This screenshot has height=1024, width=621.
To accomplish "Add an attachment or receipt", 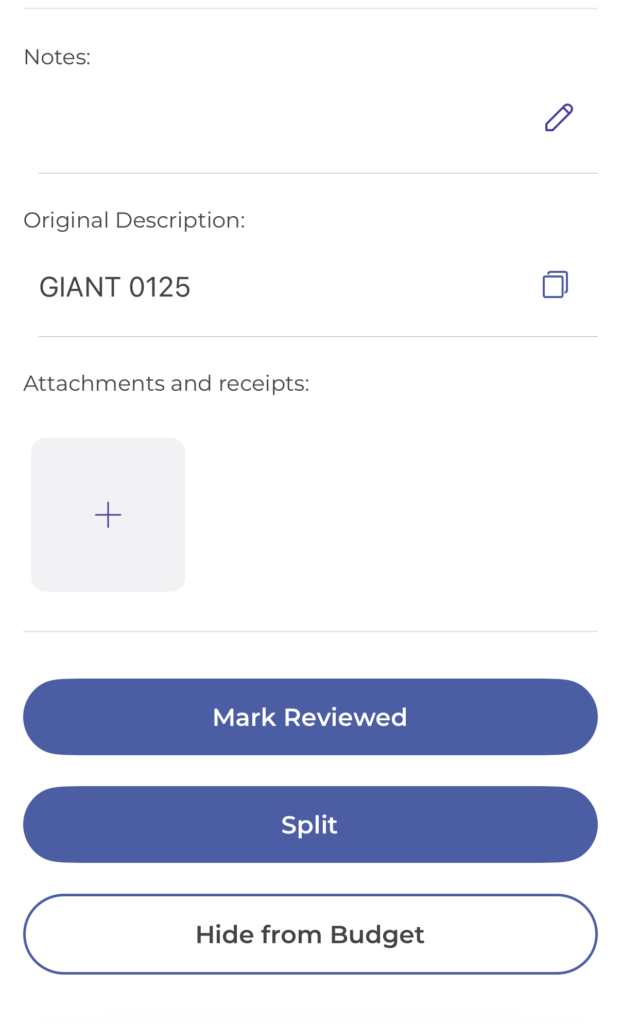I will coord(108,515).
